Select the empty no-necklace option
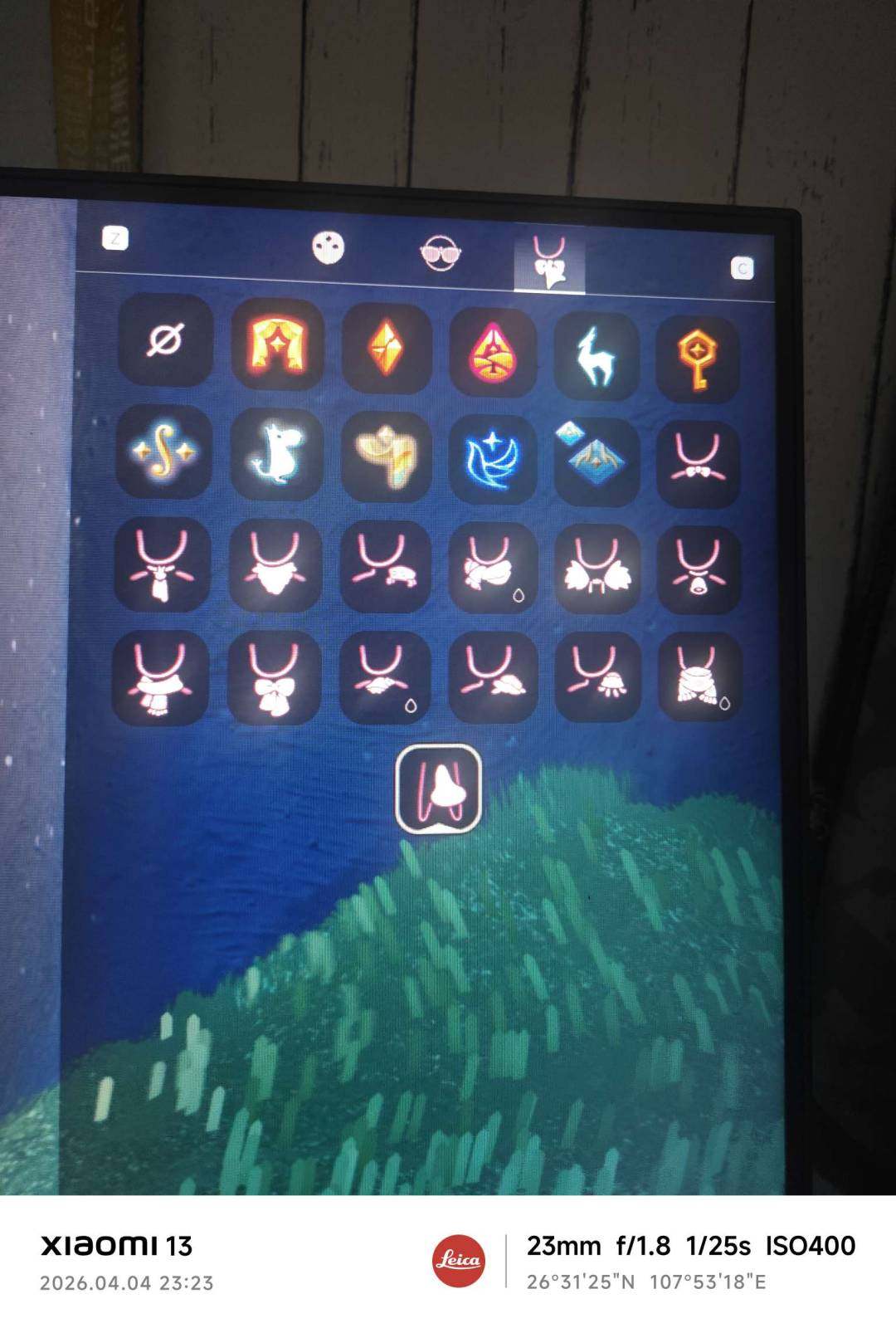896x1328 pixels. [165, 340]
